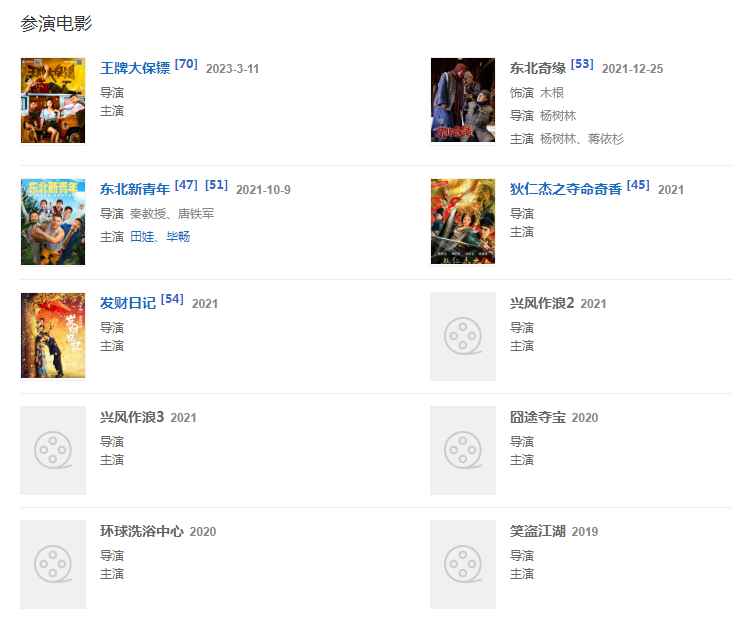The height and width of the screenshot is (618, 733).
Task: Go to 毕畅's page
Action: [178, 237]
